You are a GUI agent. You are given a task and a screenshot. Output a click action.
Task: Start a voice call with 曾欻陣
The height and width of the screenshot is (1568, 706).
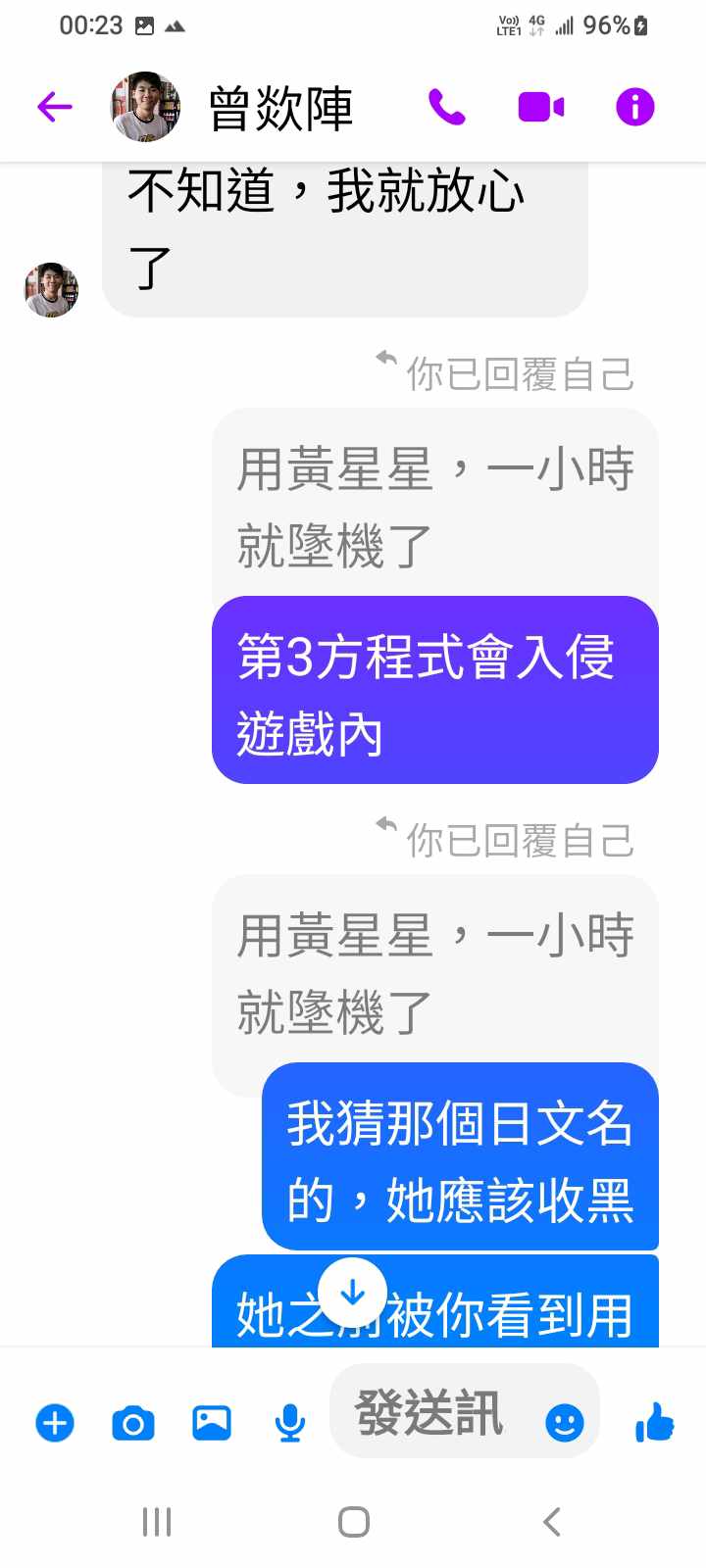(447, 107)
